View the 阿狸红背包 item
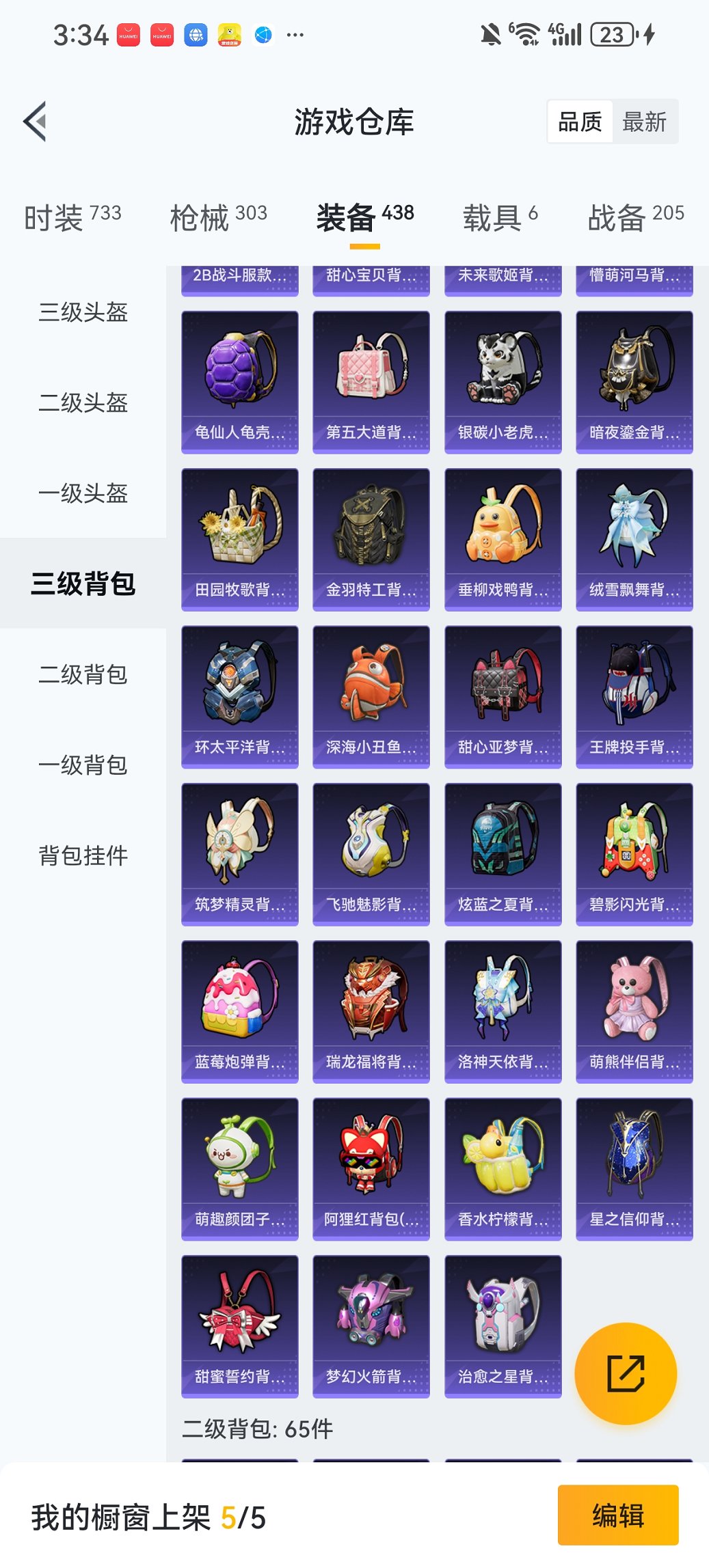Screen dimensions: 709x1568 371,1168
